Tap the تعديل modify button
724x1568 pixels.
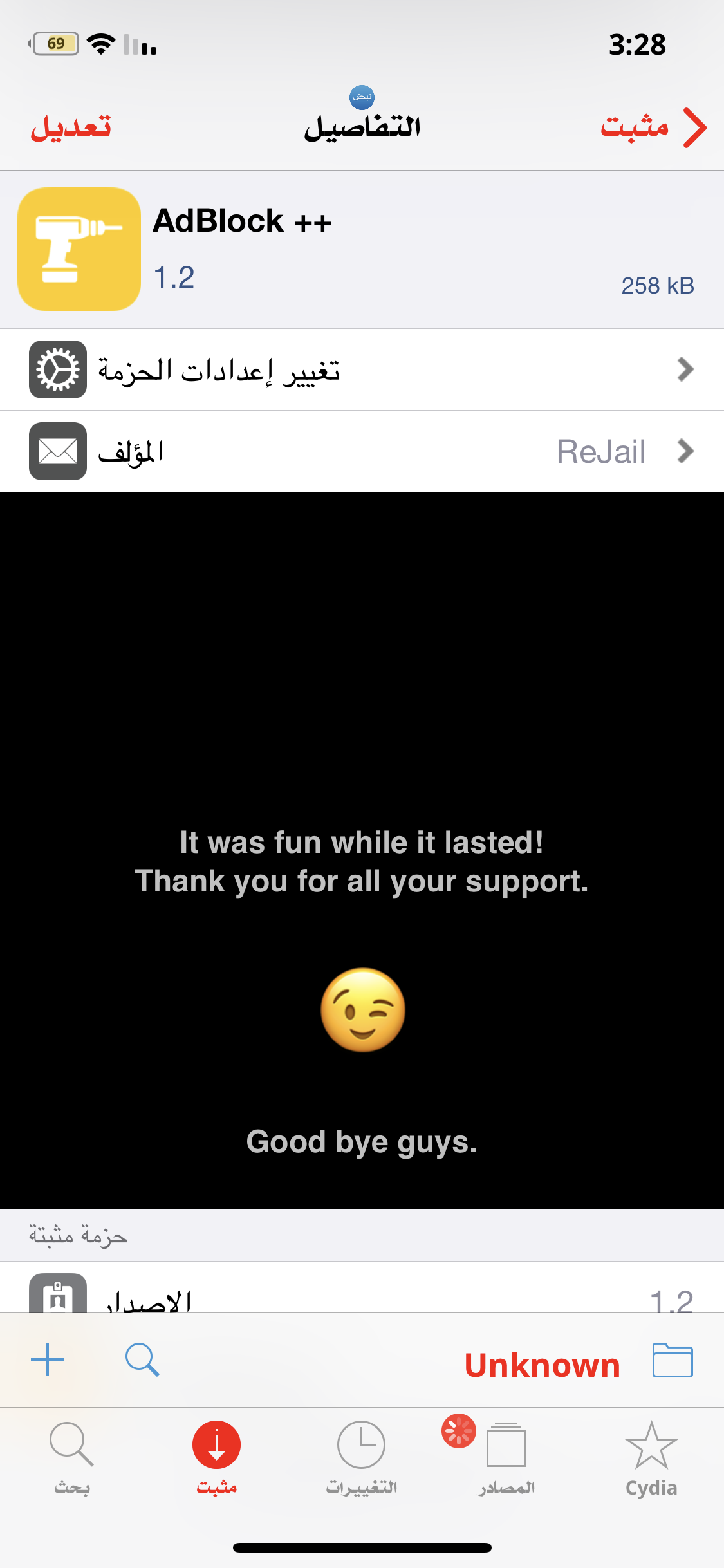tap(71, 127)
